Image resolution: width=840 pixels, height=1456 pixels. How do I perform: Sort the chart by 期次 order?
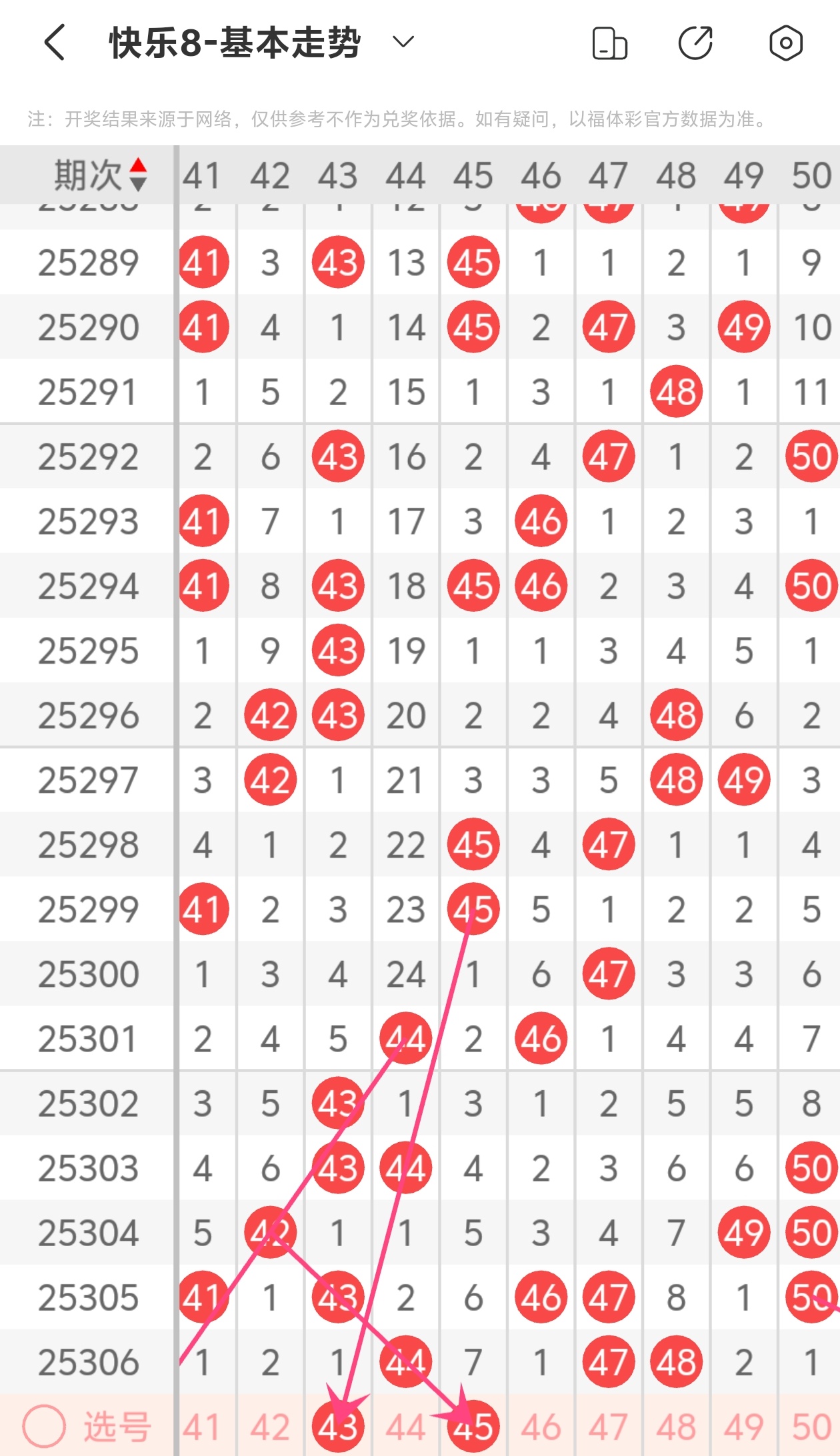(x=138, y=175)
